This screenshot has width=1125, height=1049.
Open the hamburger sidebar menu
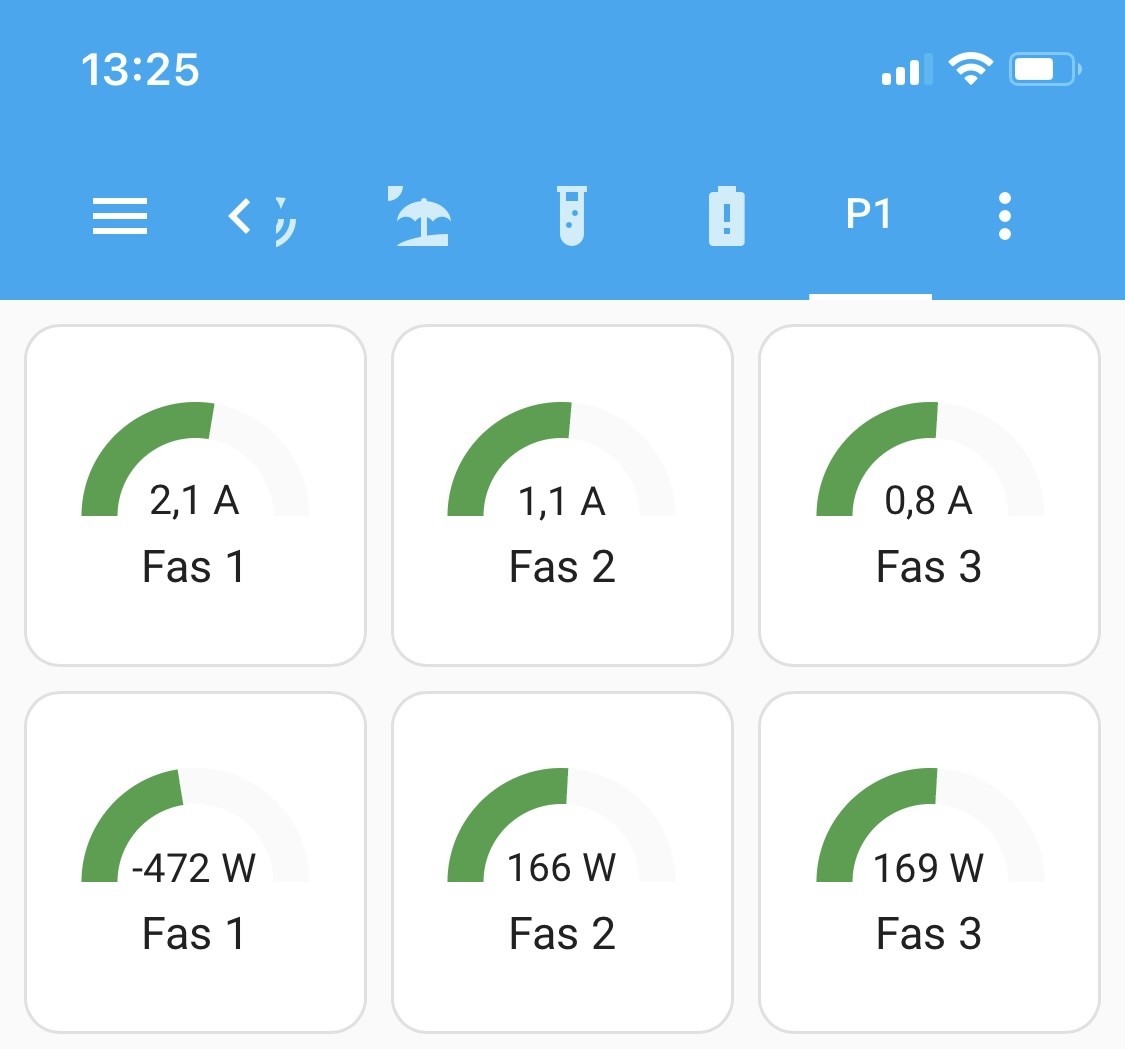pos(120,216)
